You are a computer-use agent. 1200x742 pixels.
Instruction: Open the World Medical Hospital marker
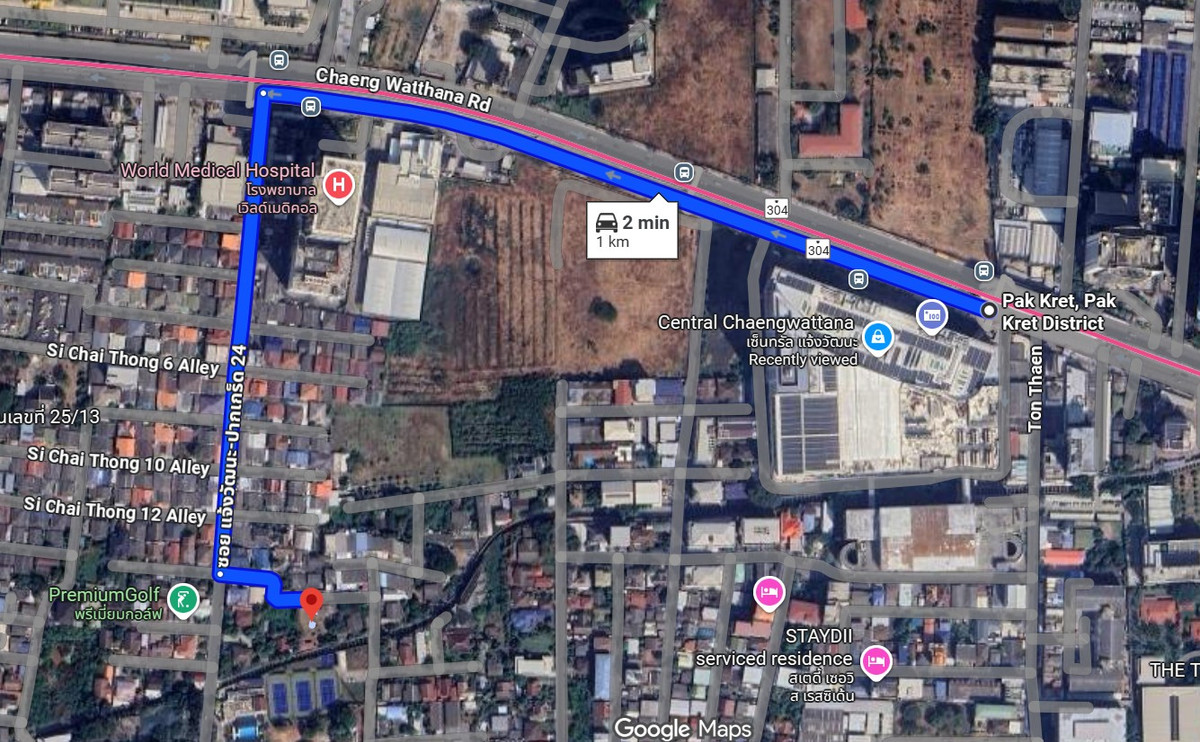[340, 185]
